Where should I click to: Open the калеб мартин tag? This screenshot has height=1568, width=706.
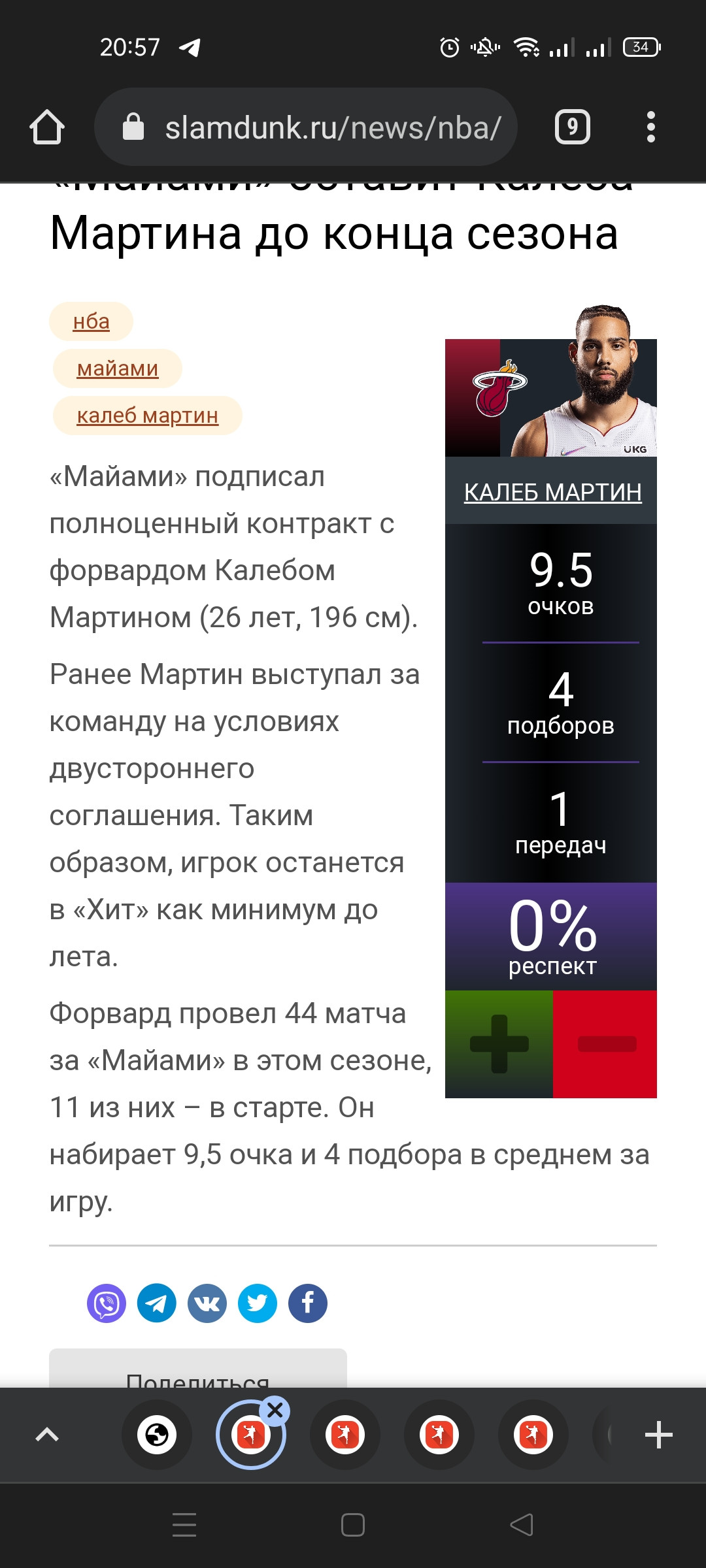(x=148, y=416)
